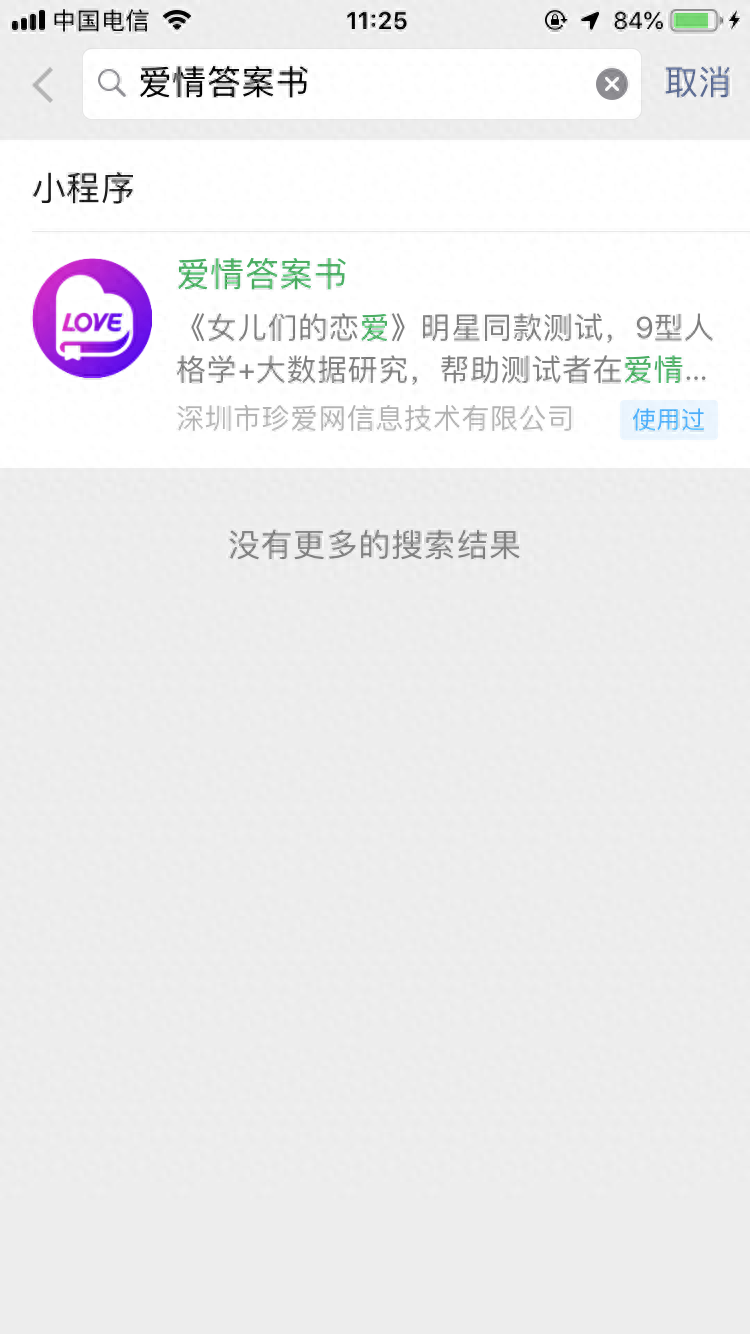Viewport: 750px width, 1334px height.
Task: Clear the search text
Action: 612,85
